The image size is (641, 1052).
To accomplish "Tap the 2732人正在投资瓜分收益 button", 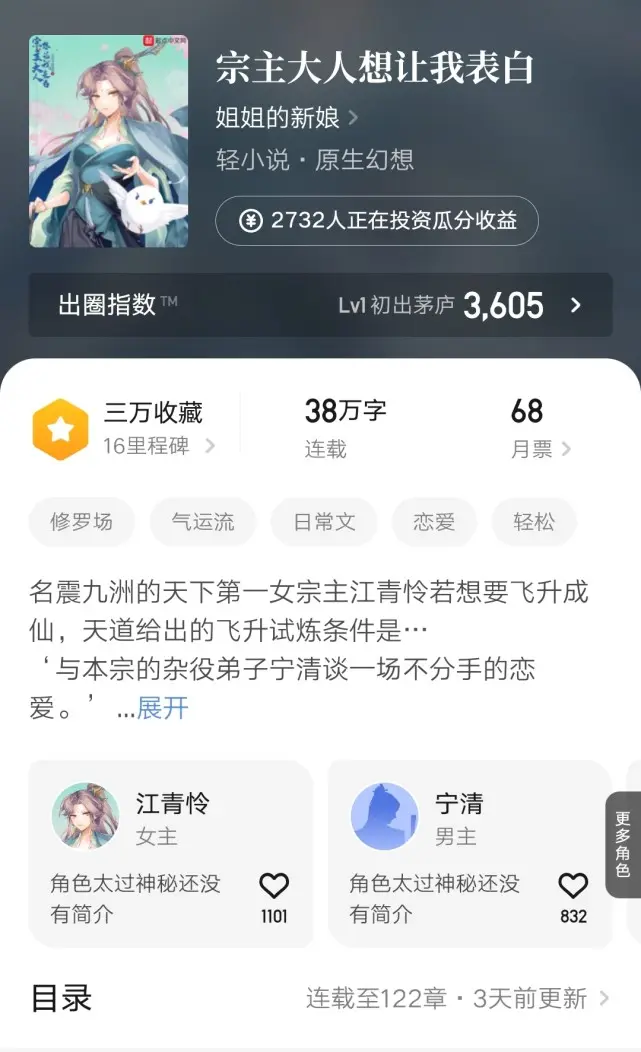I will (377, 221).
